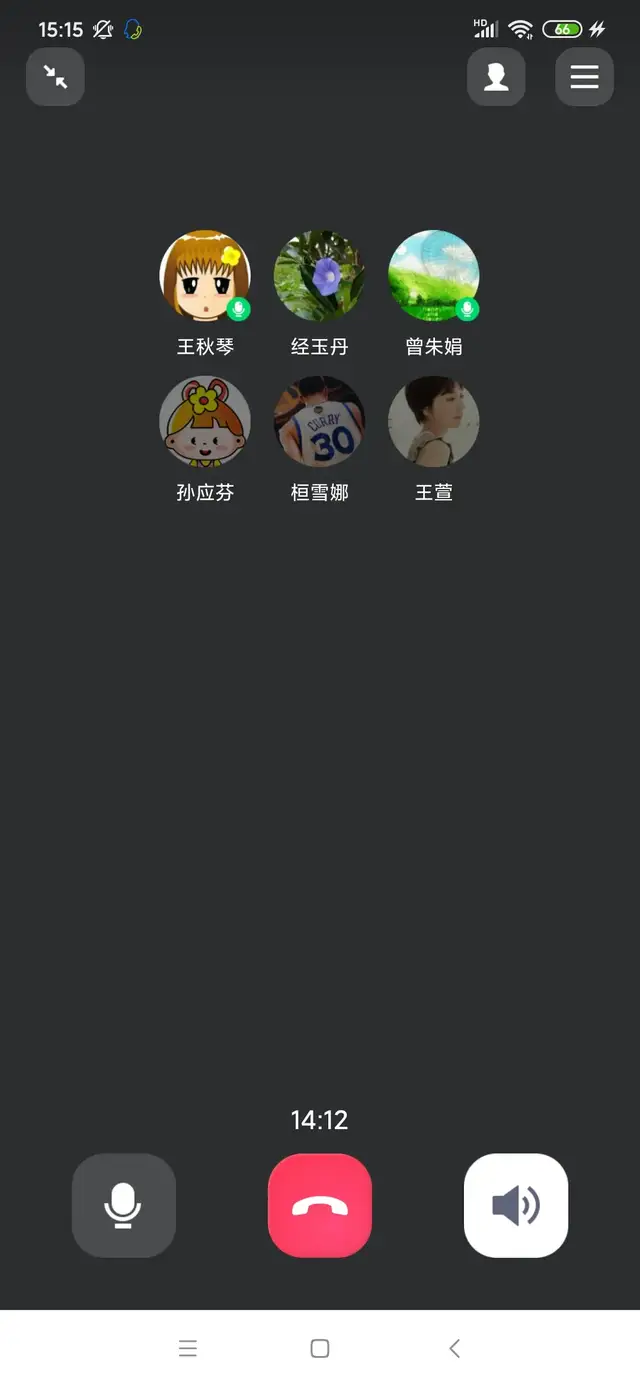Open the participants/add member icon
Viewport: 640px width, 1387px height.
496,77
